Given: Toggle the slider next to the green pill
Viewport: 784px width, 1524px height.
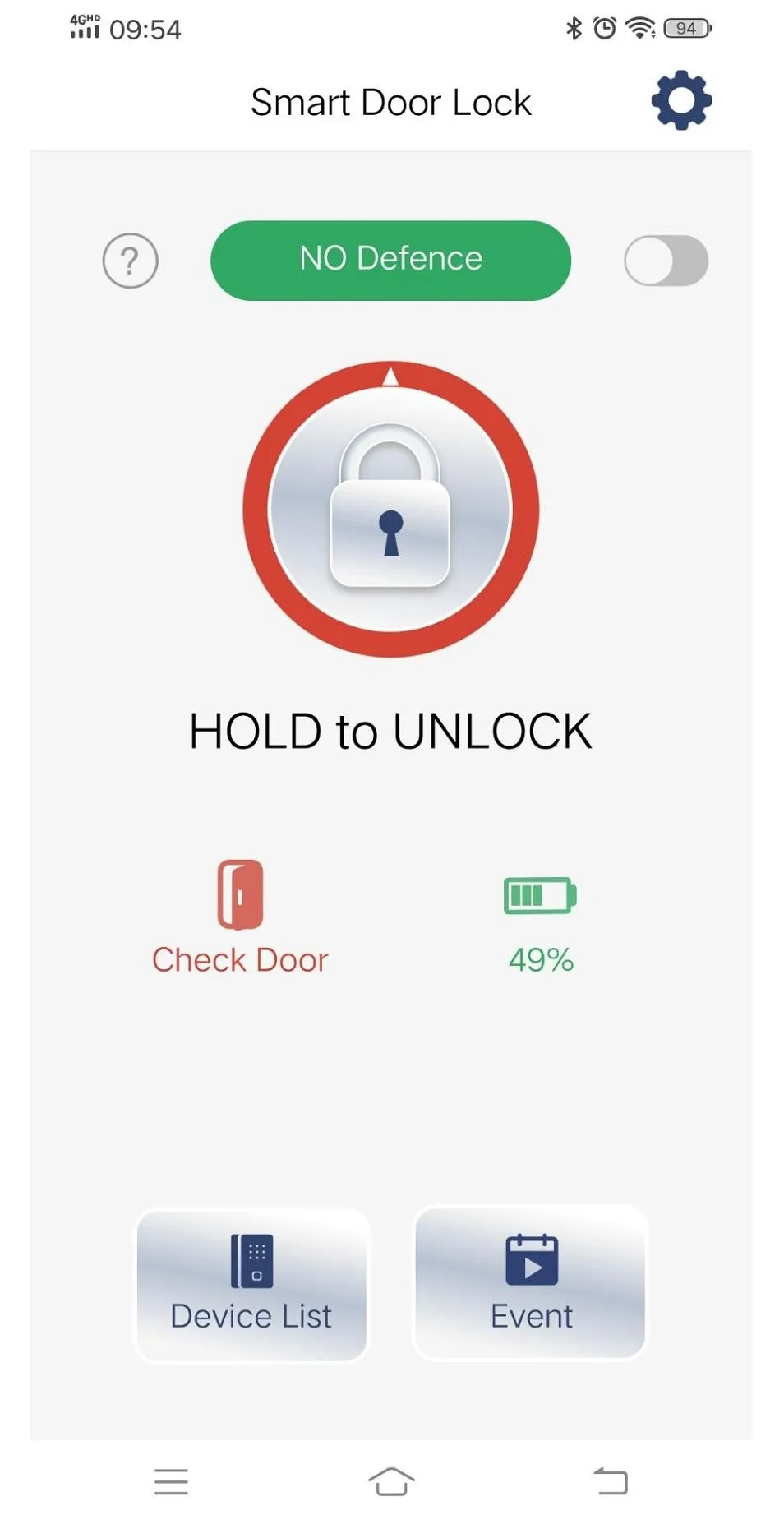Looking at the screenshot, I should 666,260.
